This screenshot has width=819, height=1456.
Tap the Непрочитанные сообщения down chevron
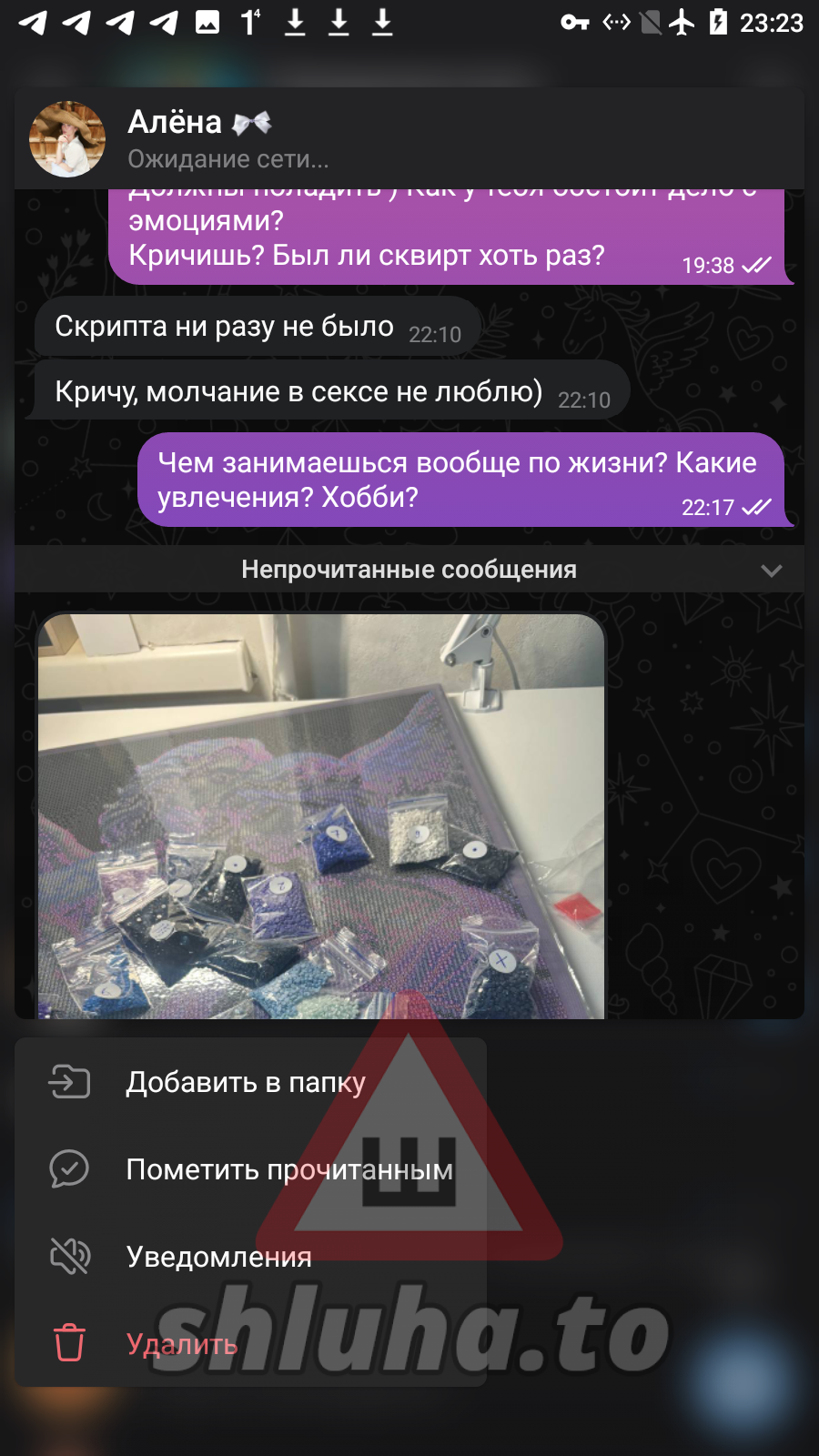point(771,571)
